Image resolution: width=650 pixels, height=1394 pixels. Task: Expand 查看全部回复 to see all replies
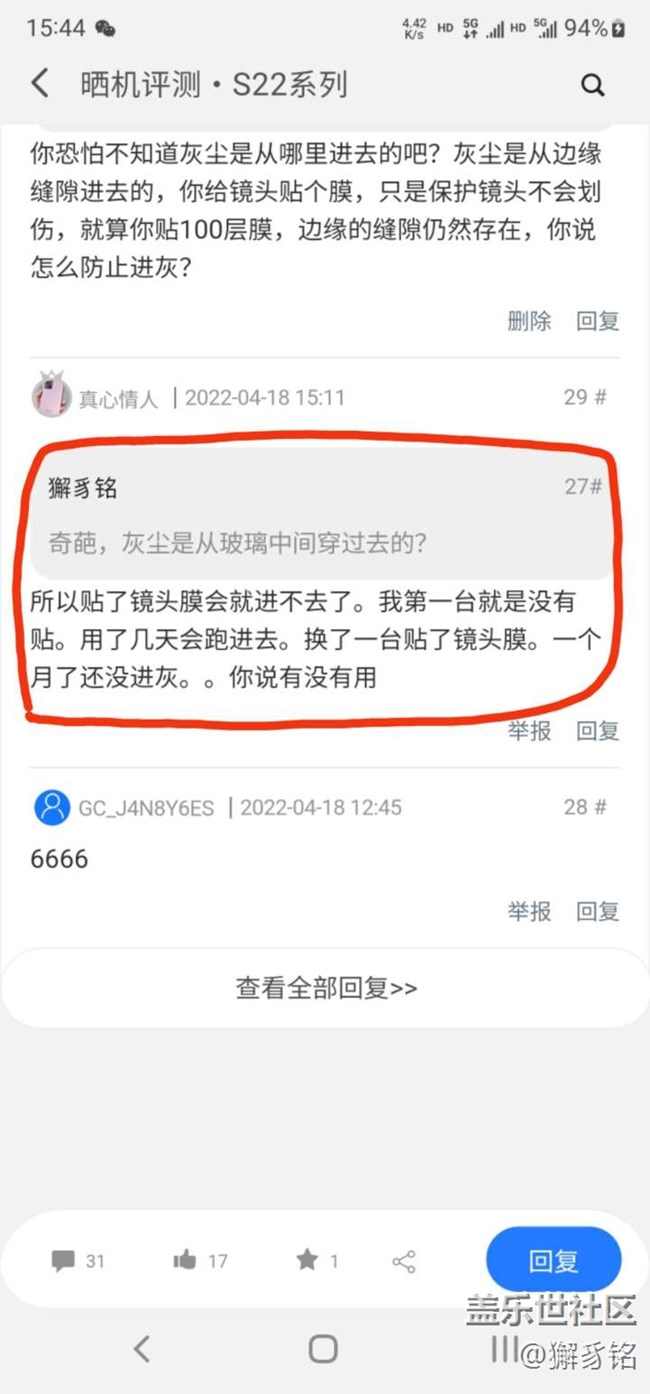[x=326, y=988]
